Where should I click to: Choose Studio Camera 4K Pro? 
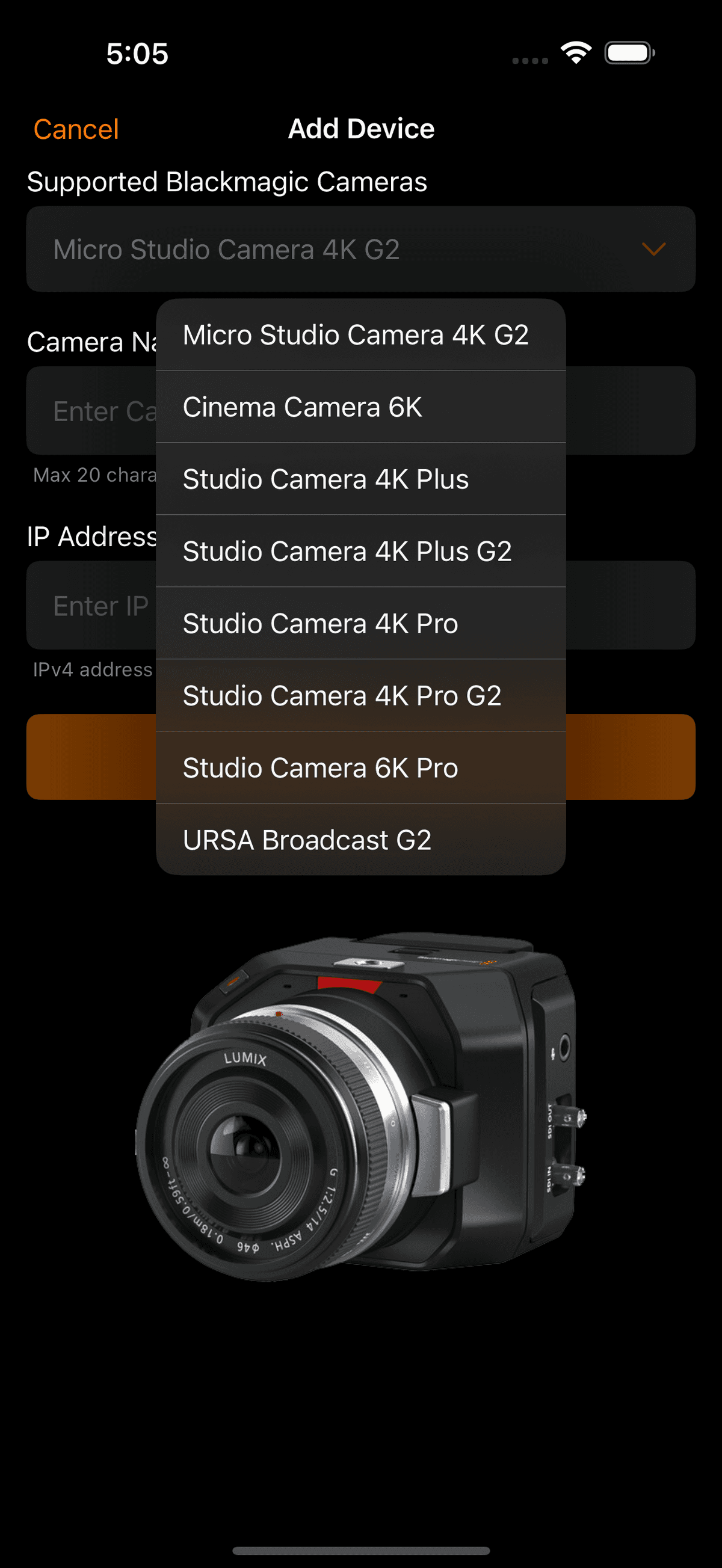click(x=320, y=623)
